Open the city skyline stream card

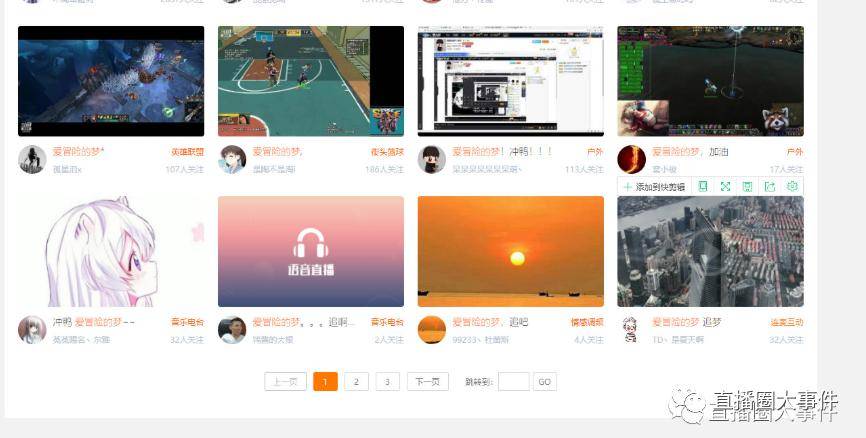711,251
